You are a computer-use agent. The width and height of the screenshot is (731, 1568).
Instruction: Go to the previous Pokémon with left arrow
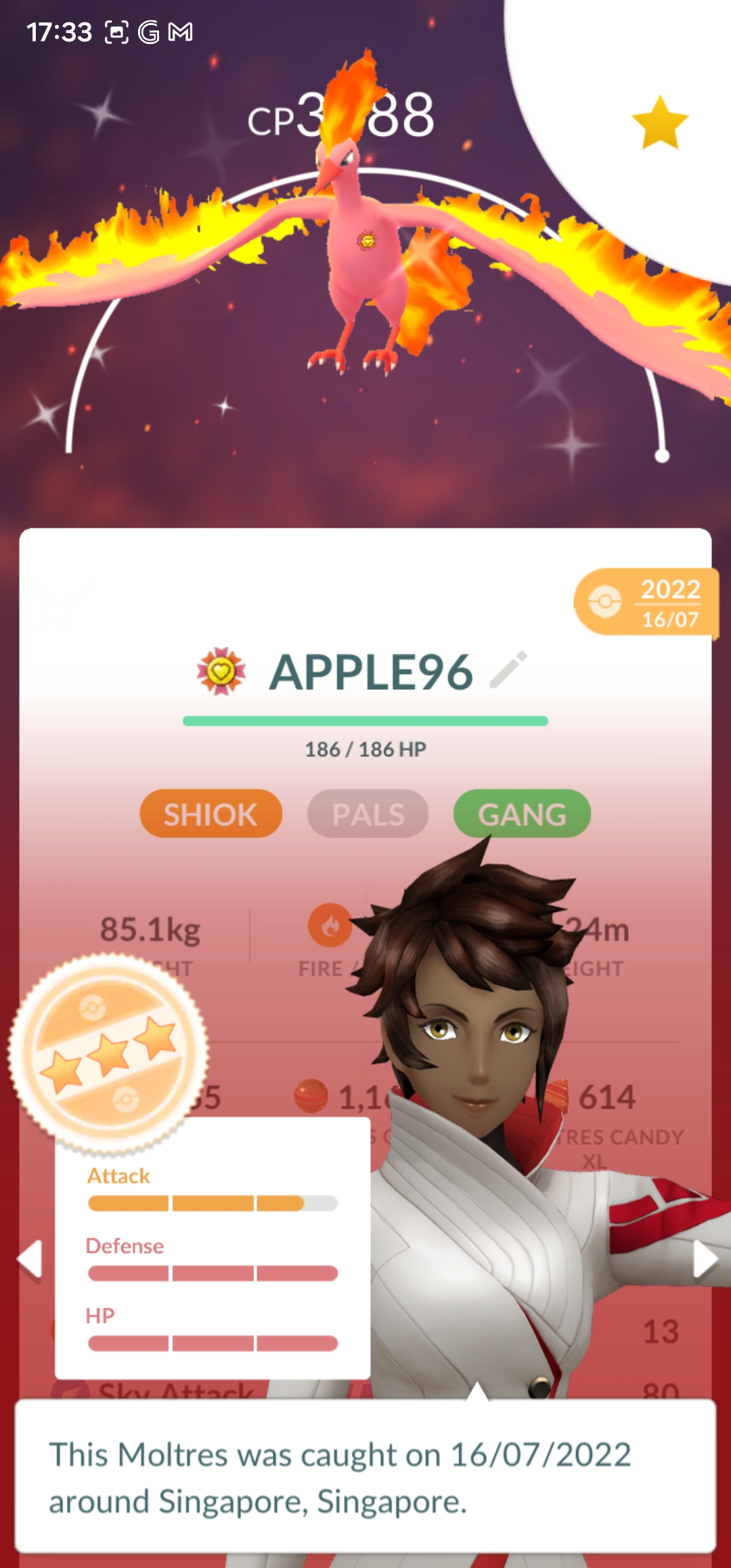click(x=30, y=1259)
